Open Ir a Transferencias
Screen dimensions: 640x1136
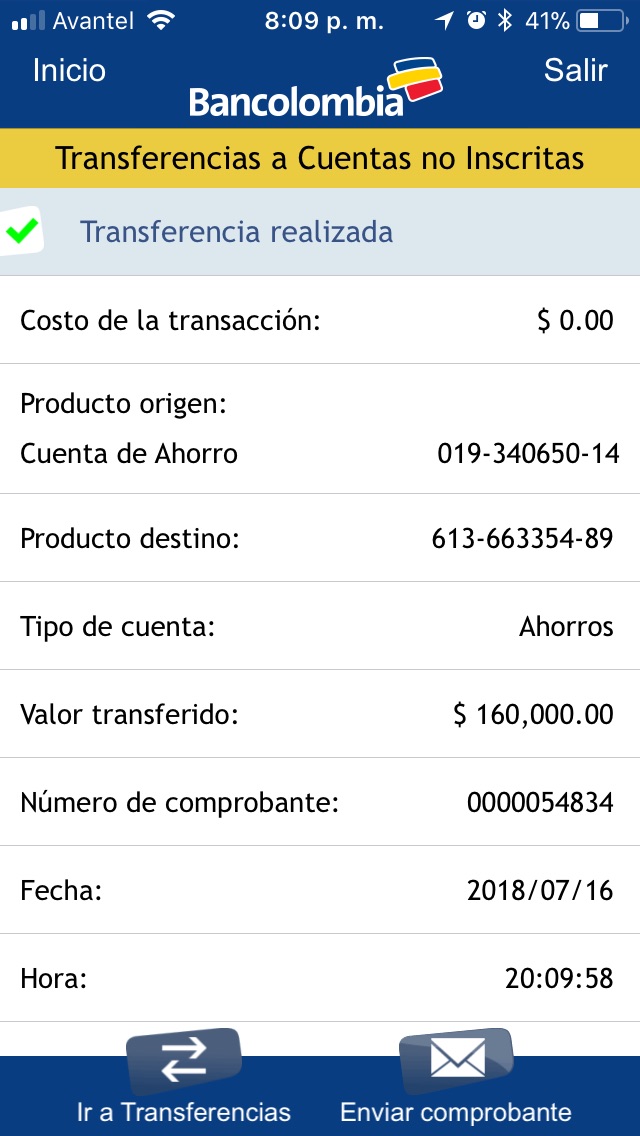pos(184,1076)
